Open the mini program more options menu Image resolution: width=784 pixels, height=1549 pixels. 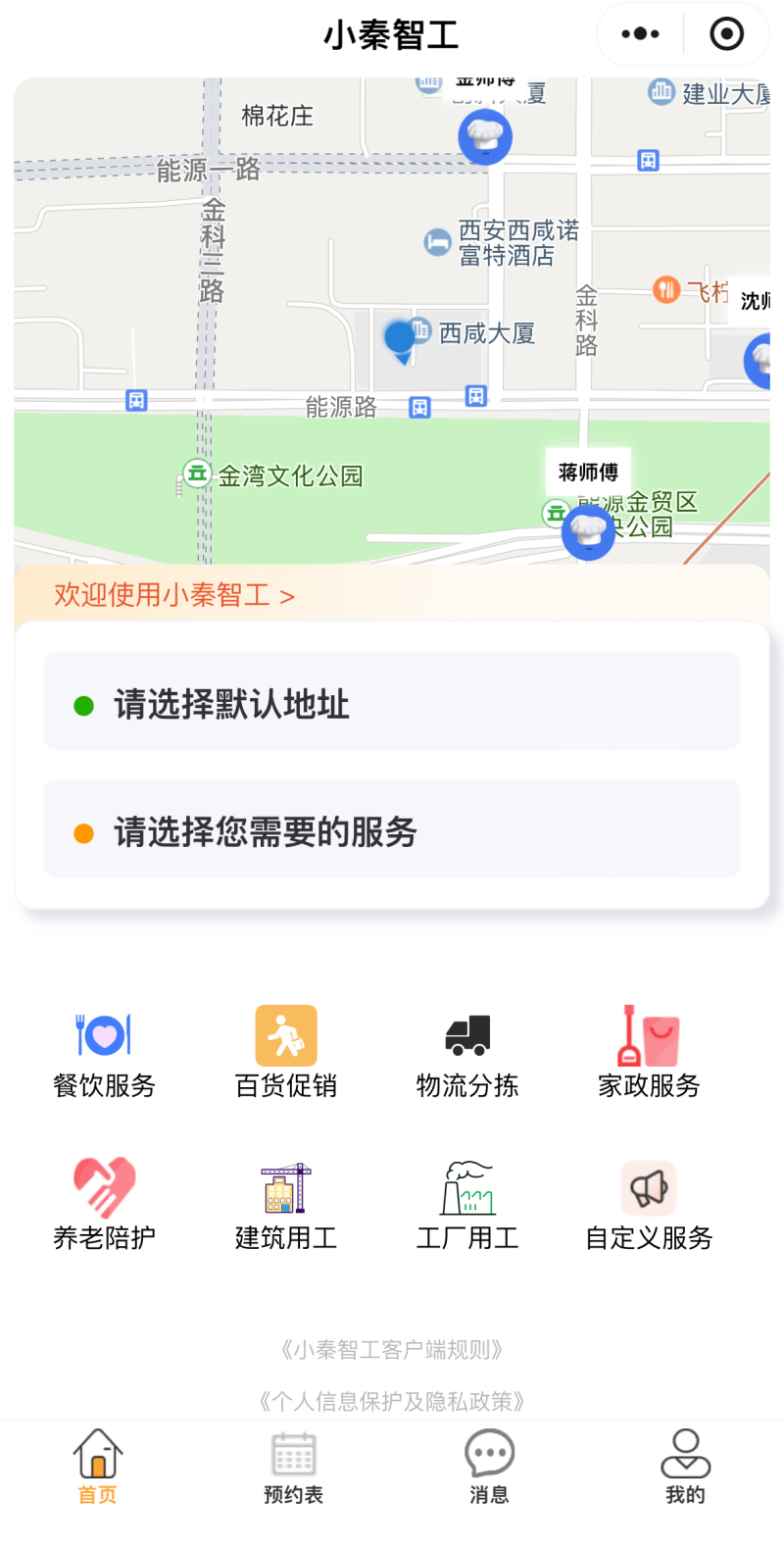tap(640, 34)
